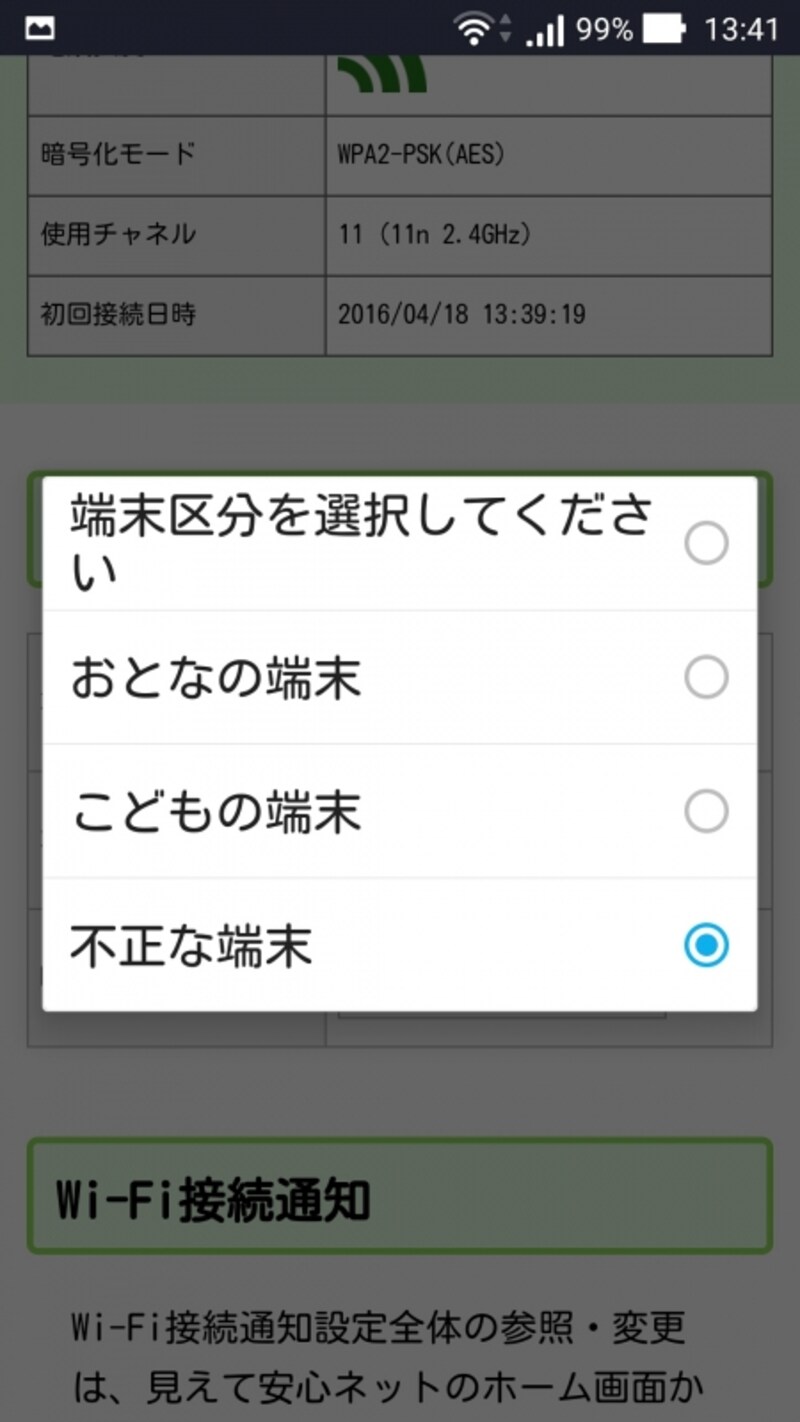Tap the cellular signal strength icon
This screenshot has width=800, height=1422.
pyautogui.click(x=545, y=30)
